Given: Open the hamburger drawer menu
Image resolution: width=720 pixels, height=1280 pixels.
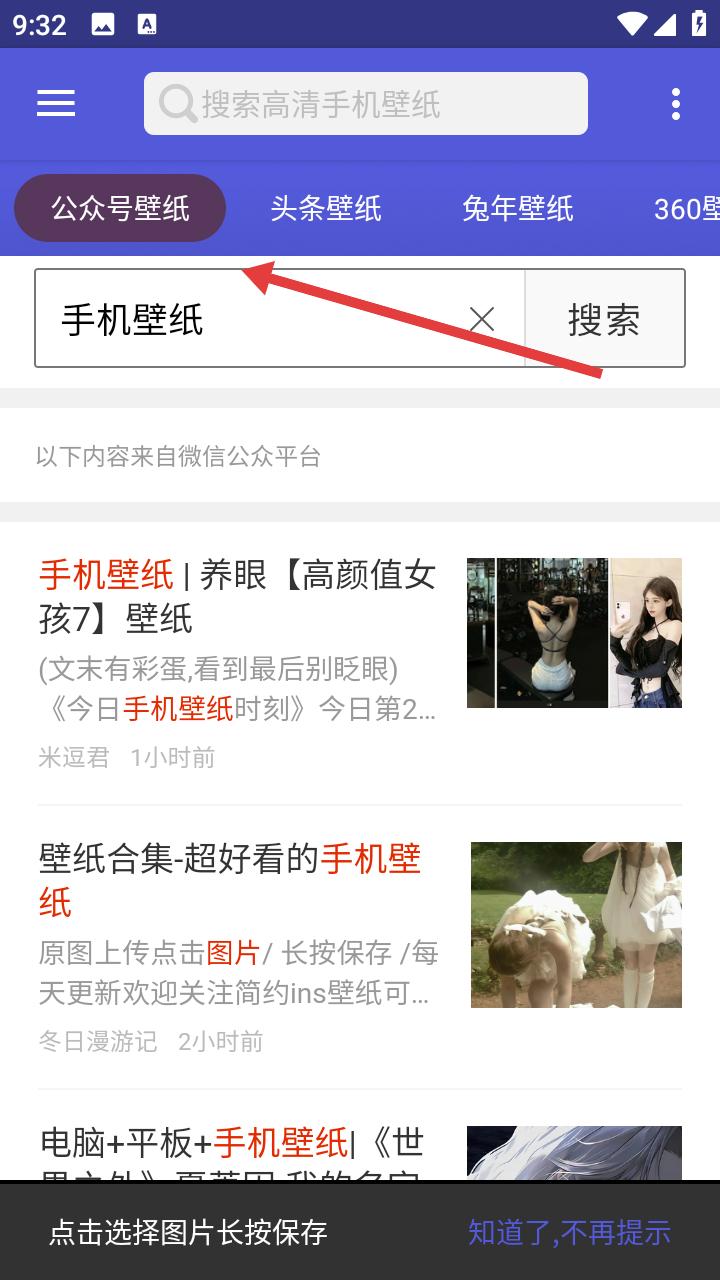Looking at the screenshot, I should pos(56,103).
